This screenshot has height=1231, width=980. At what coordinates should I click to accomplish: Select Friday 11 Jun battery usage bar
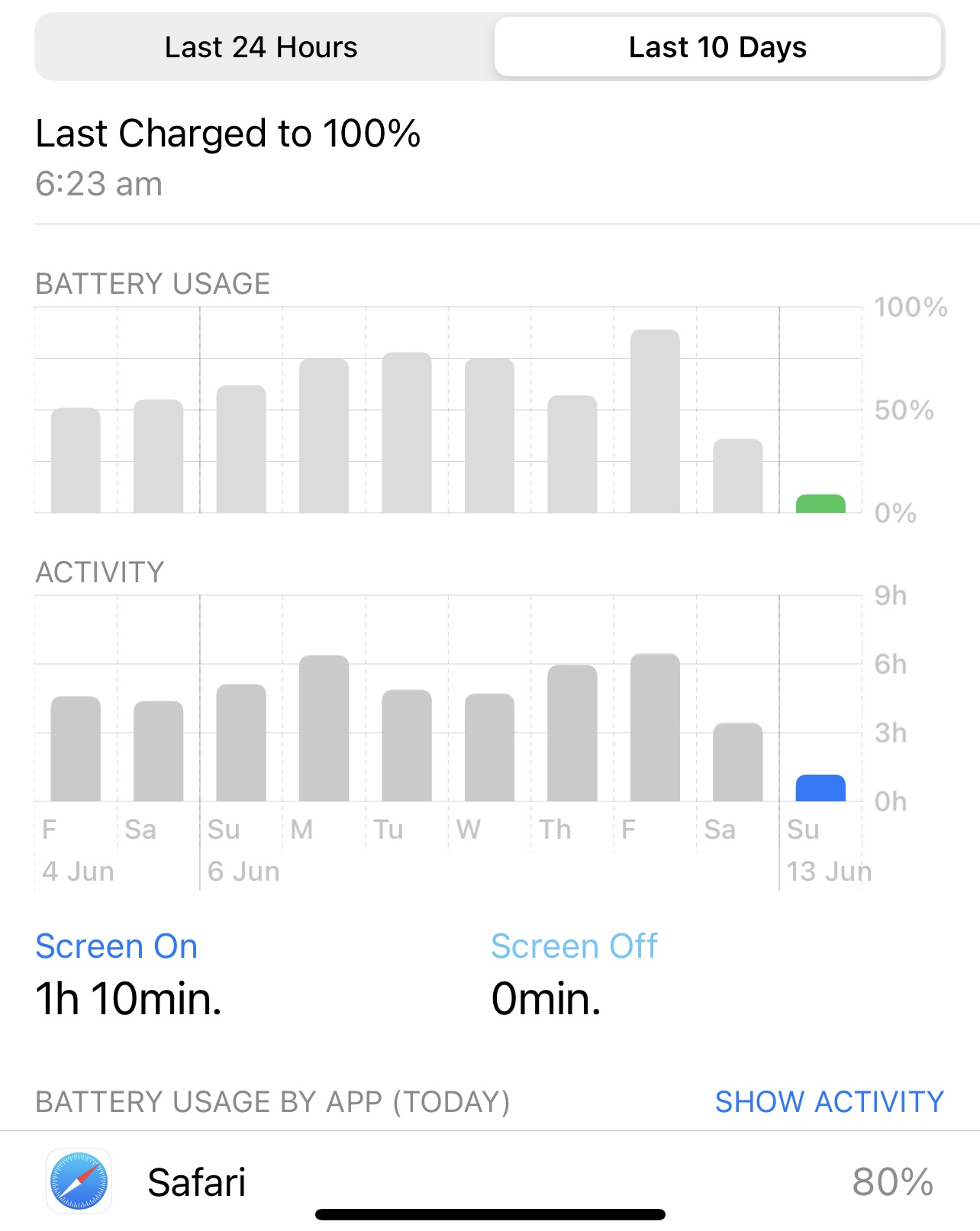[655, 421]
